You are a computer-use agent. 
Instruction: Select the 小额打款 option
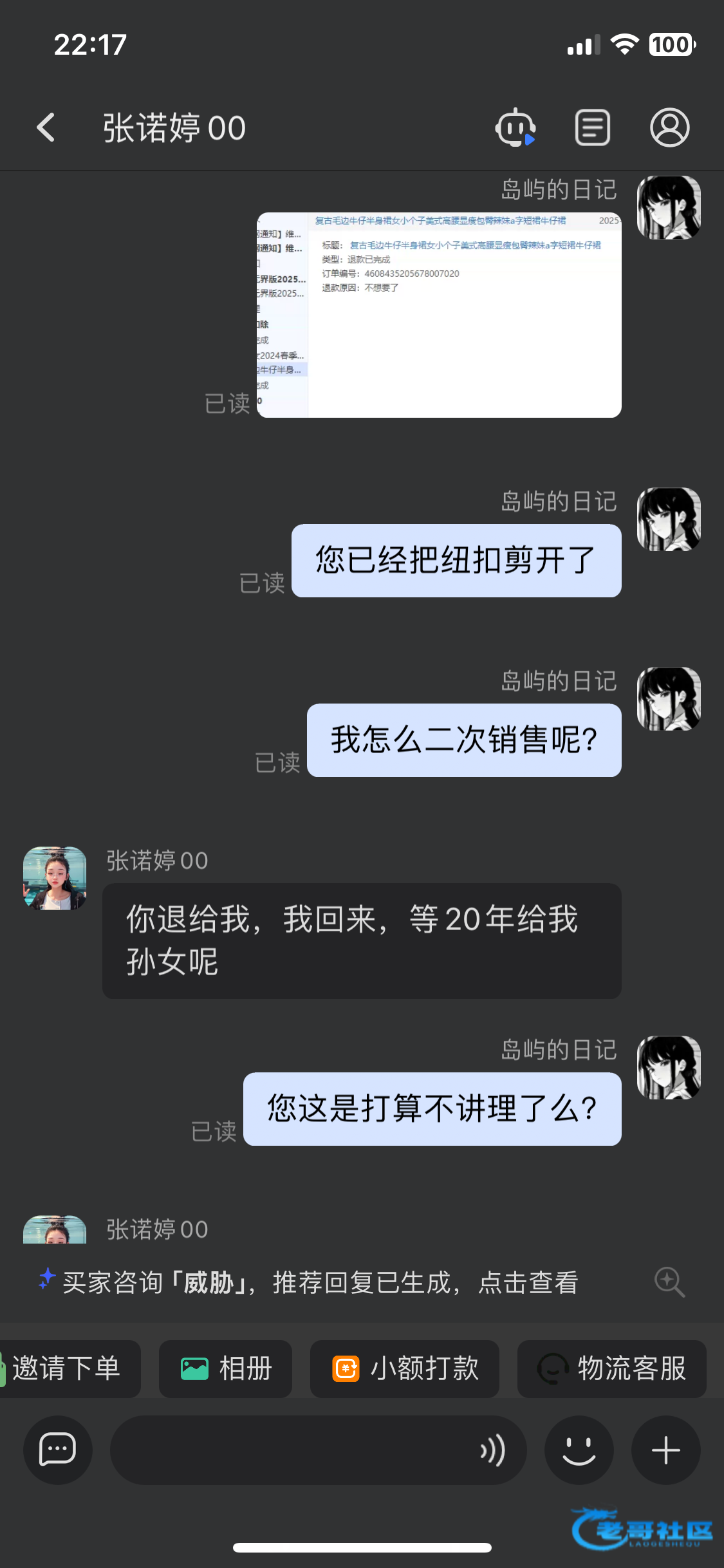[405, 1368]
